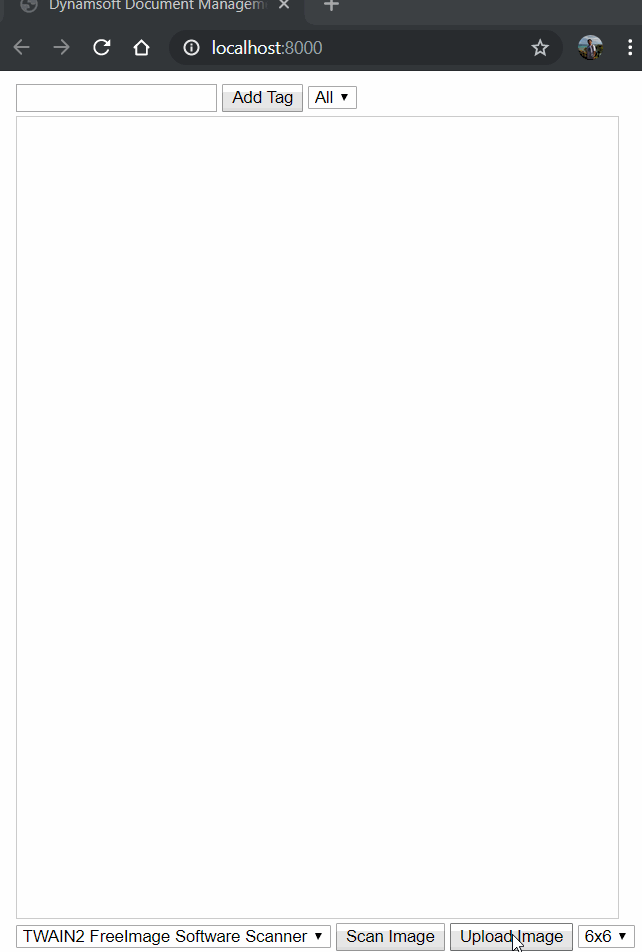The height and width of the screenshot is (952, 642).
Task: Go back to the previous page
Action: point(22,48)
